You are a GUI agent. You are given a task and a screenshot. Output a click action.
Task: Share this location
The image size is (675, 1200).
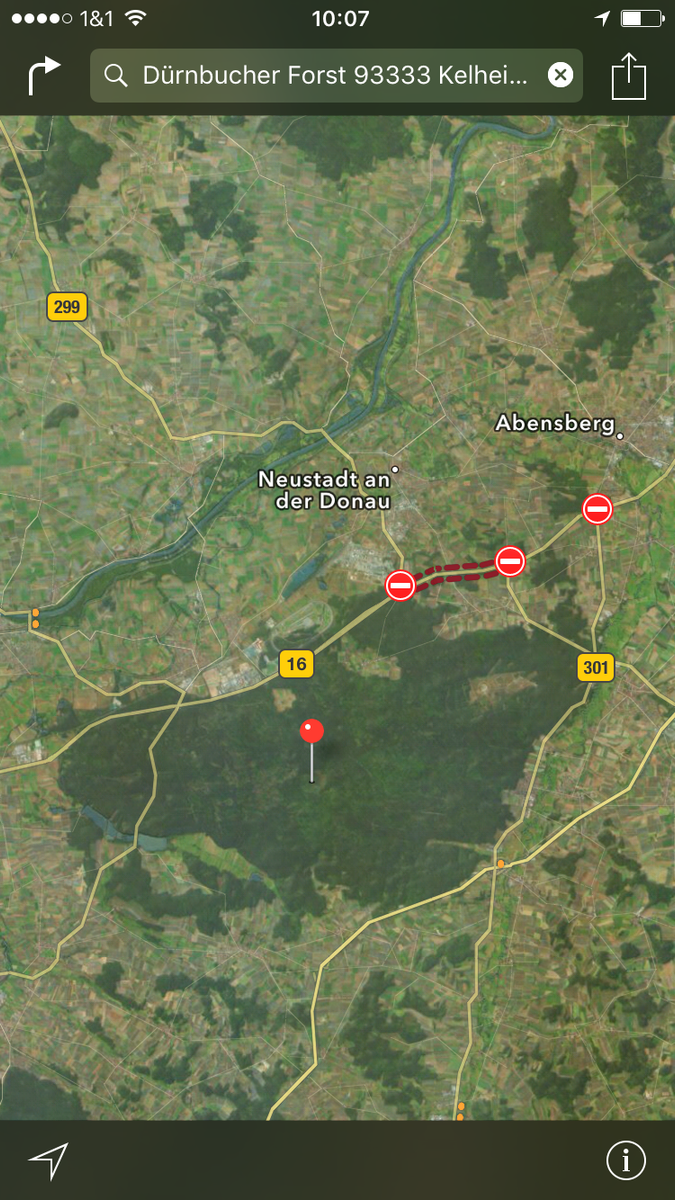629,76
